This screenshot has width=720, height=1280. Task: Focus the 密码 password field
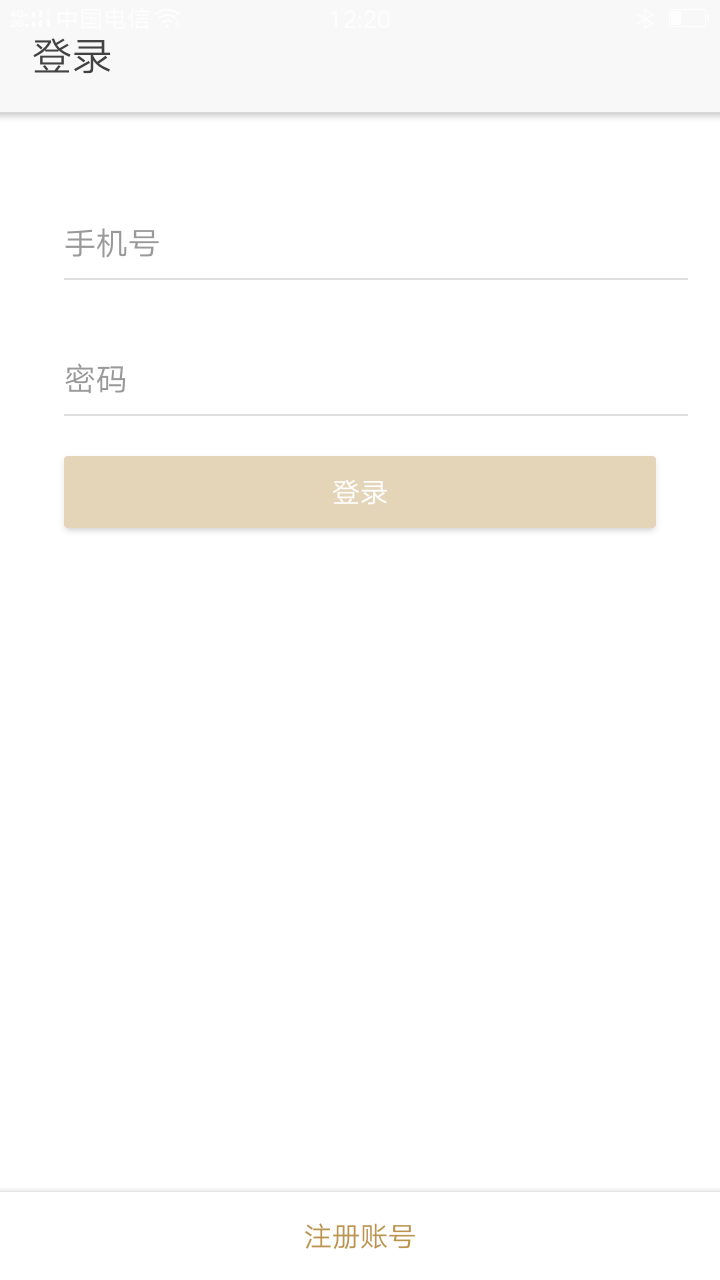pyautogui.click(x=375, y=380)
